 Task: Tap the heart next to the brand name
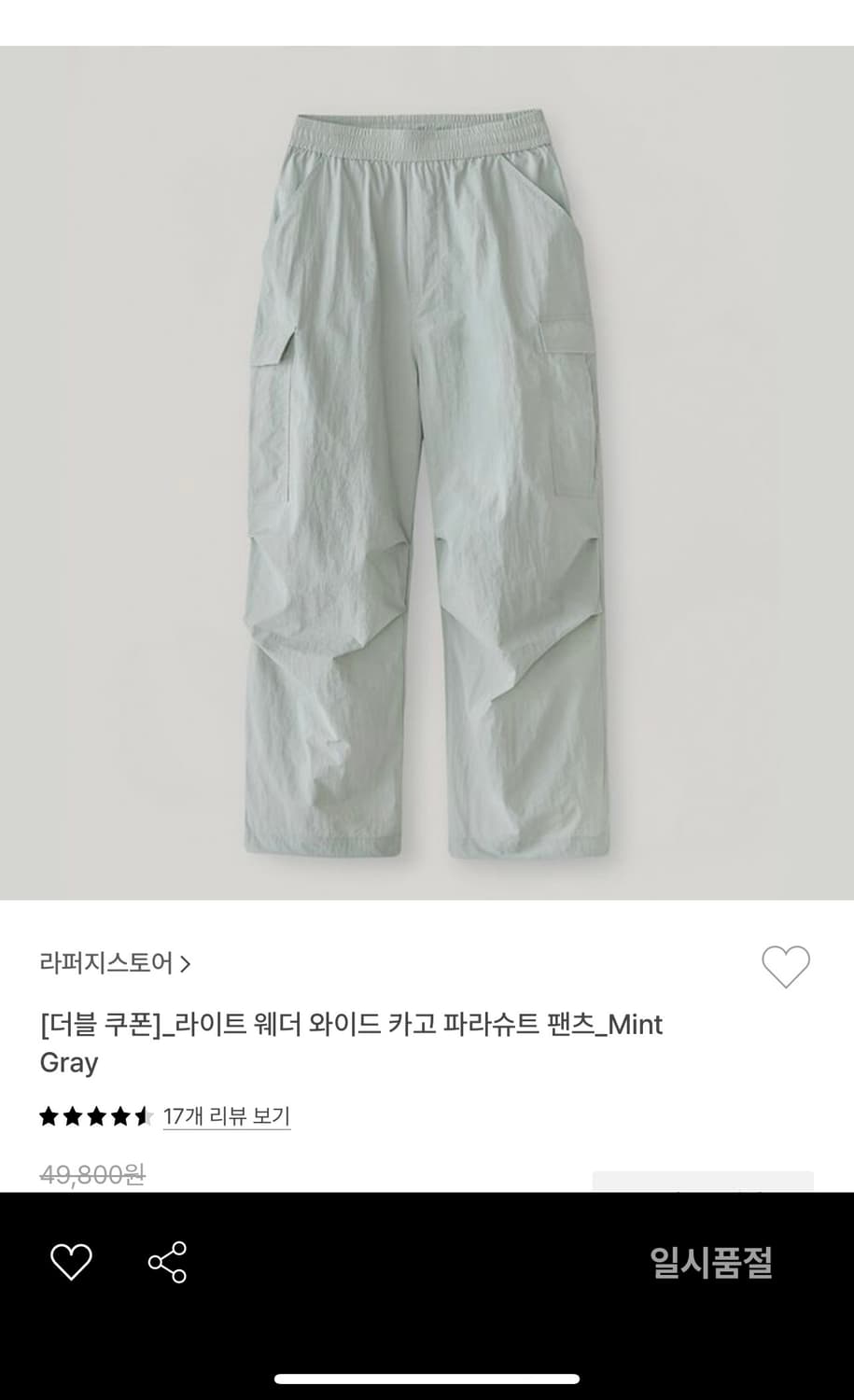(x=785, y=966)
